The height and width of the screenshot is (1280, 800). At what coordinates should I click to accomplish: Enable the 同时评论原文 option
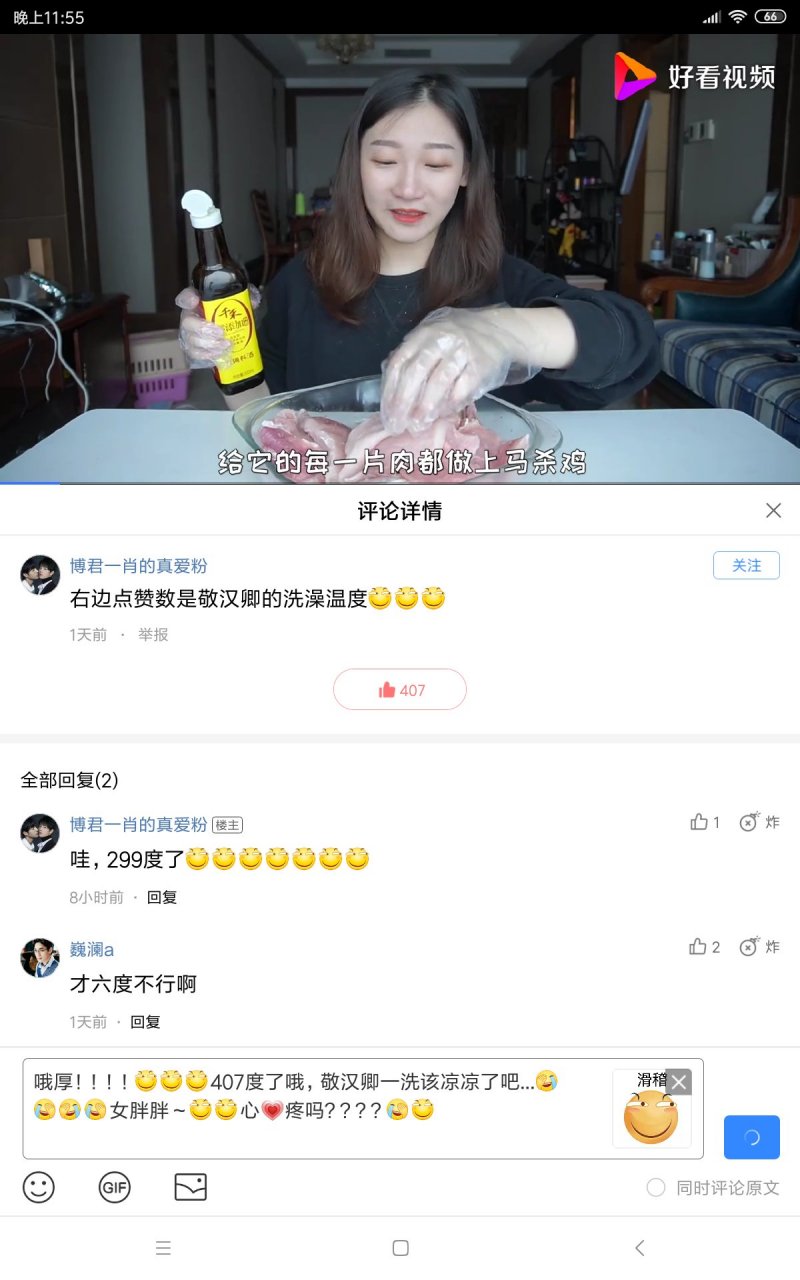655,1188
